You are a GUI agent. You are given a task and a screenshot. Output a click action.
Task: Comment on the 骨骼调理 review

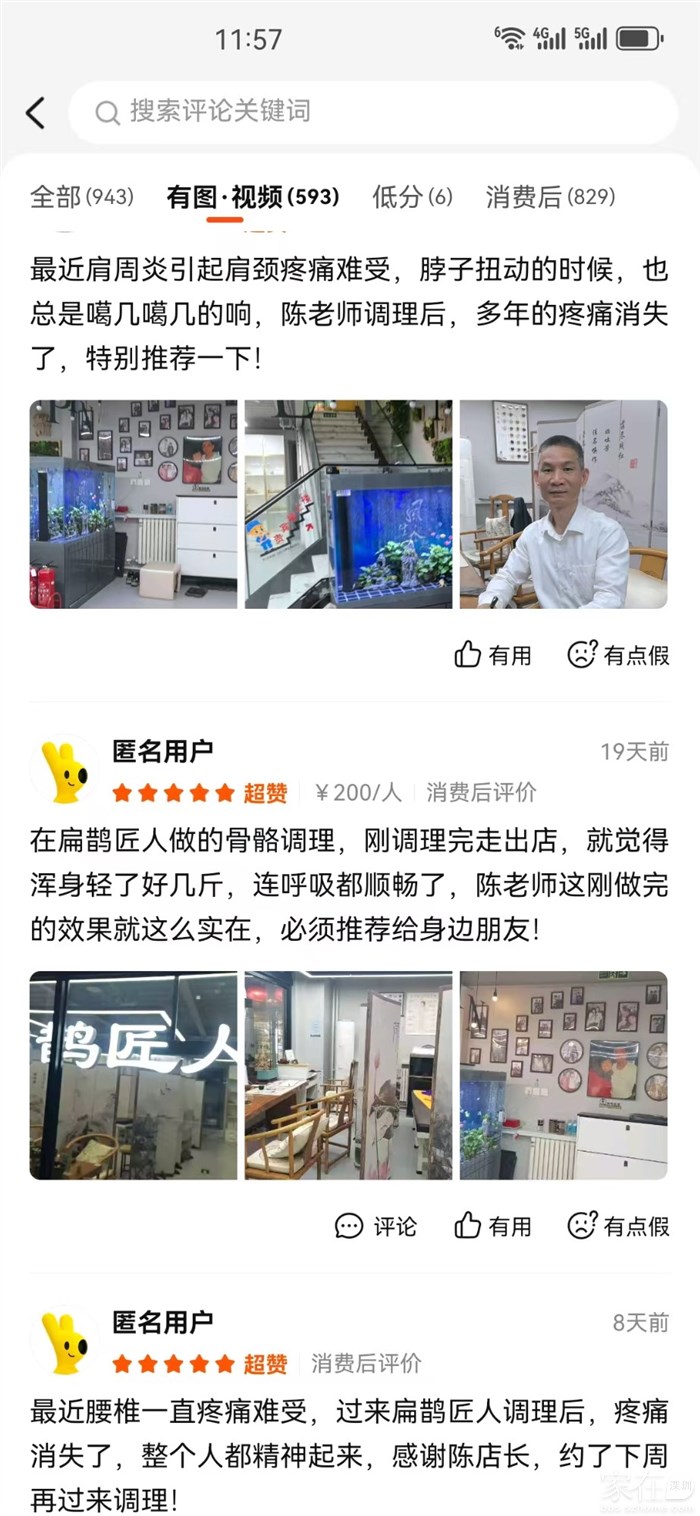pyautogui.click(x=376, y=1226)
